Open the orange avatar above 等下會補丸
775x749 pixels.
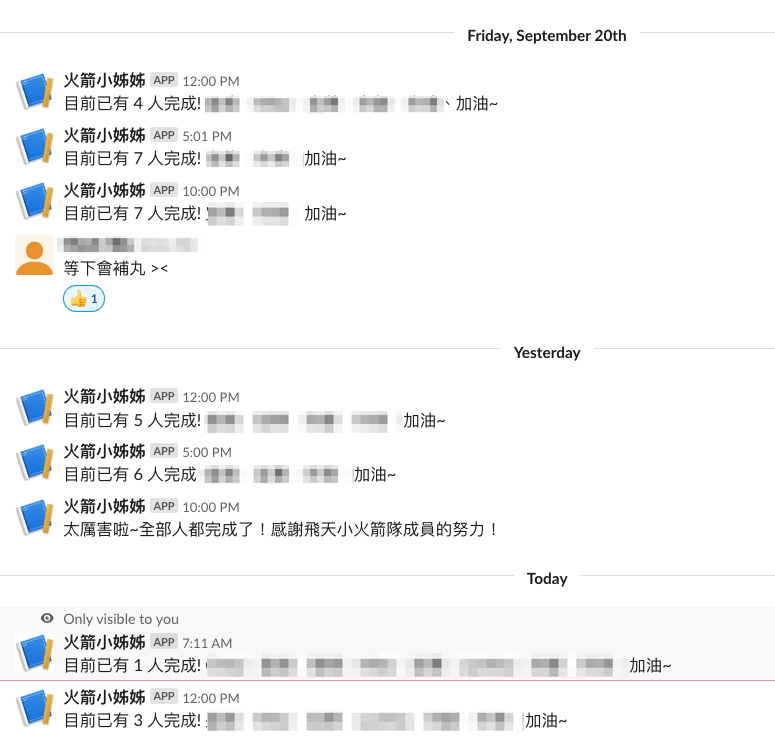pyautogui.click(x=35, y=255)
